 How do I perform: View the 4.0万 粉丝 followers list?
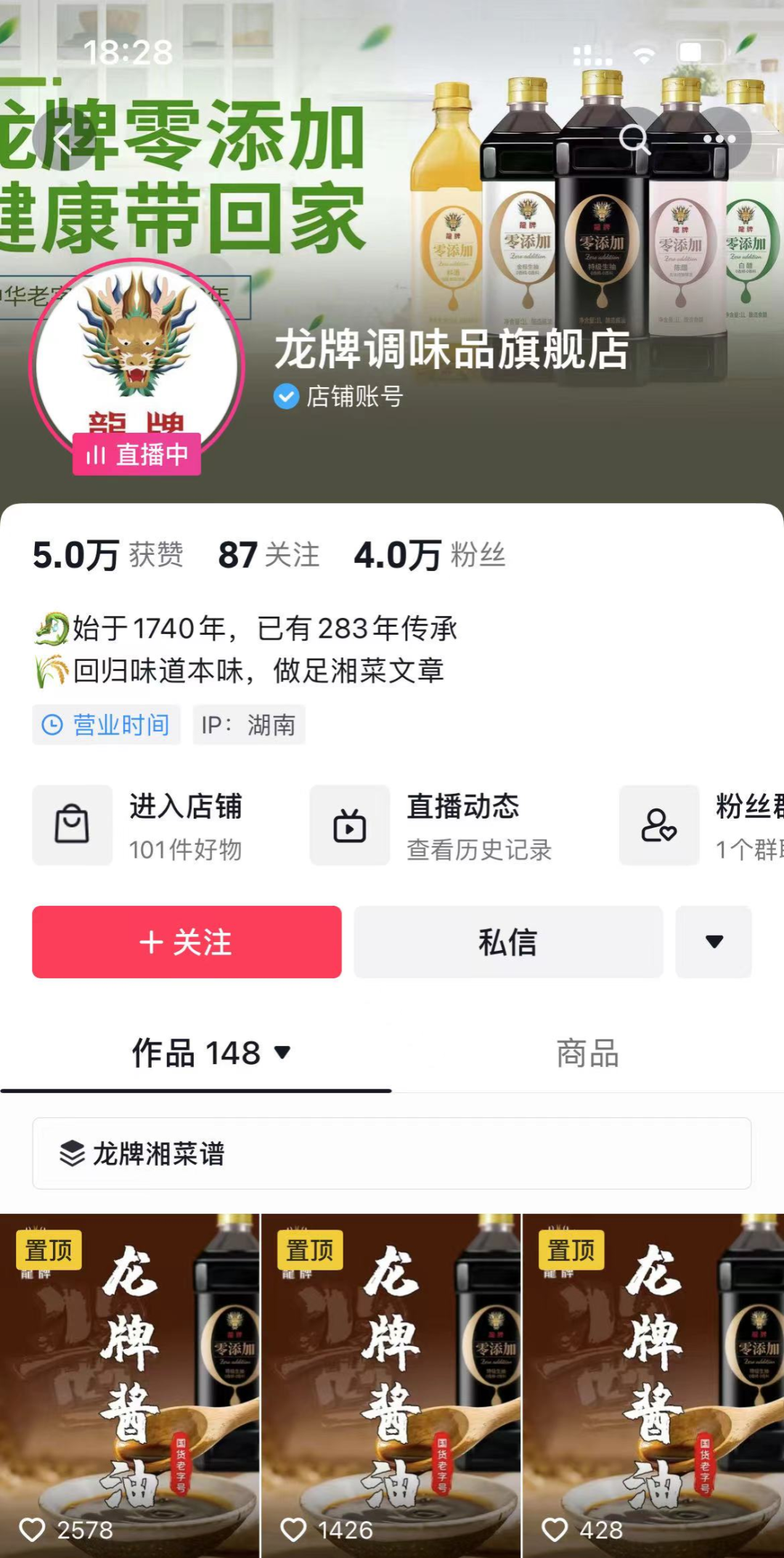coord(430,556)
